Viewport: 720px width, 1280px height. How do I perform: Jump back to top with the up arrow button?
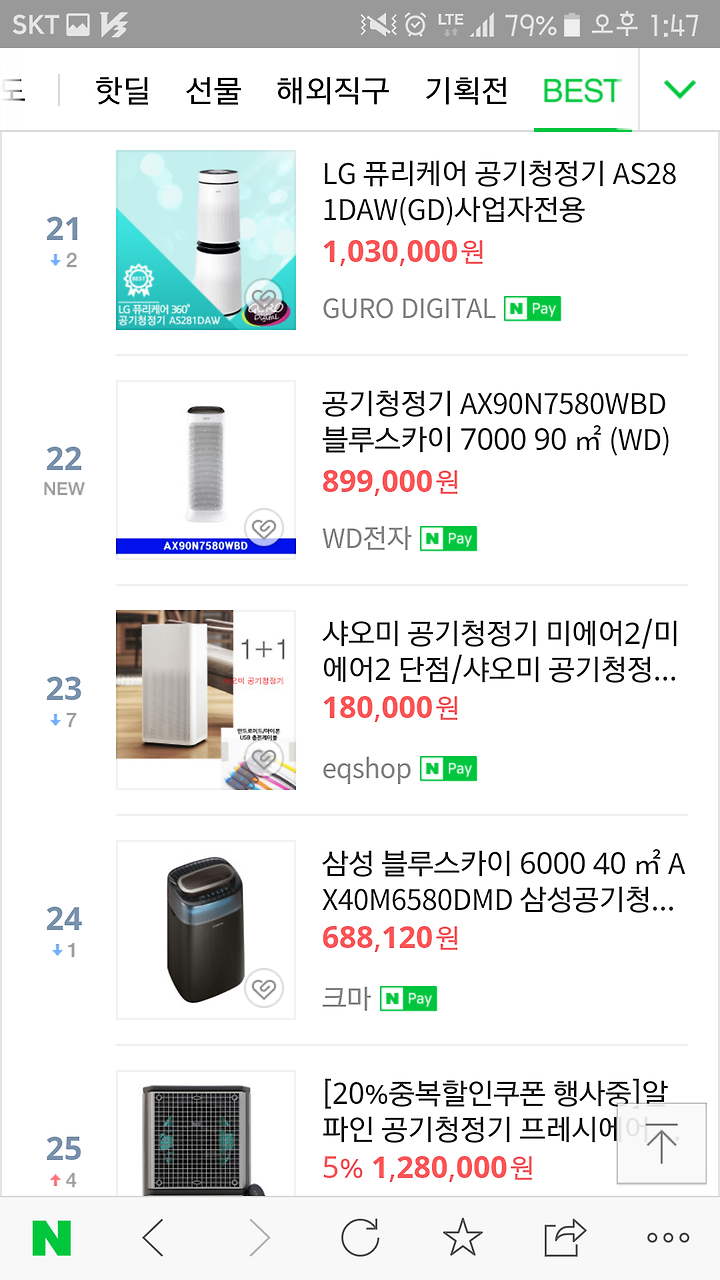[662, 1143]
